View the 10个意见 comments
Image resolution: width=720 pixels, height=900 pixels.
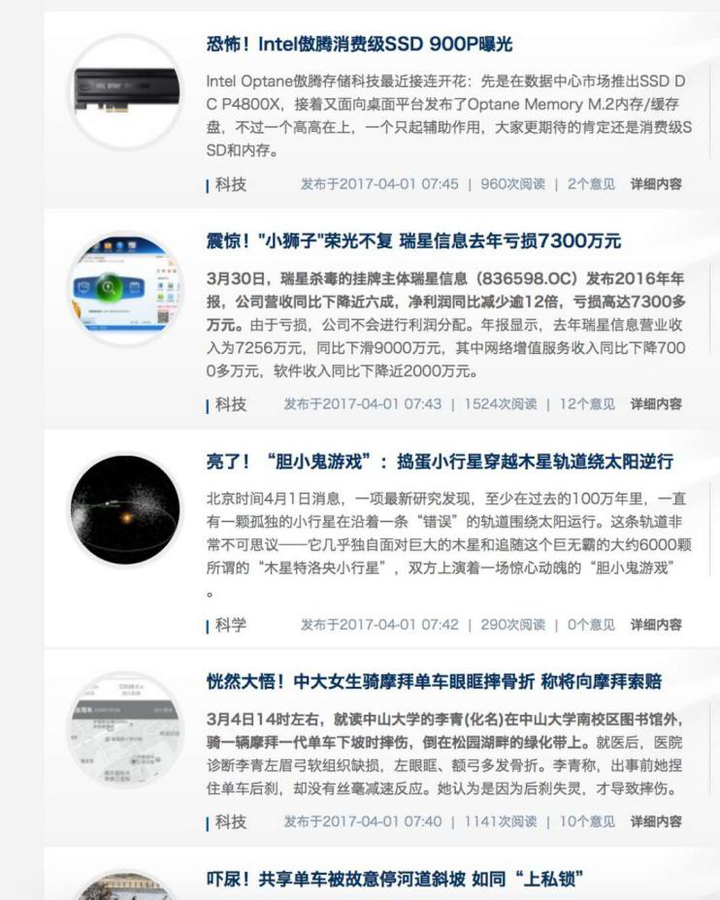[587, 822]
